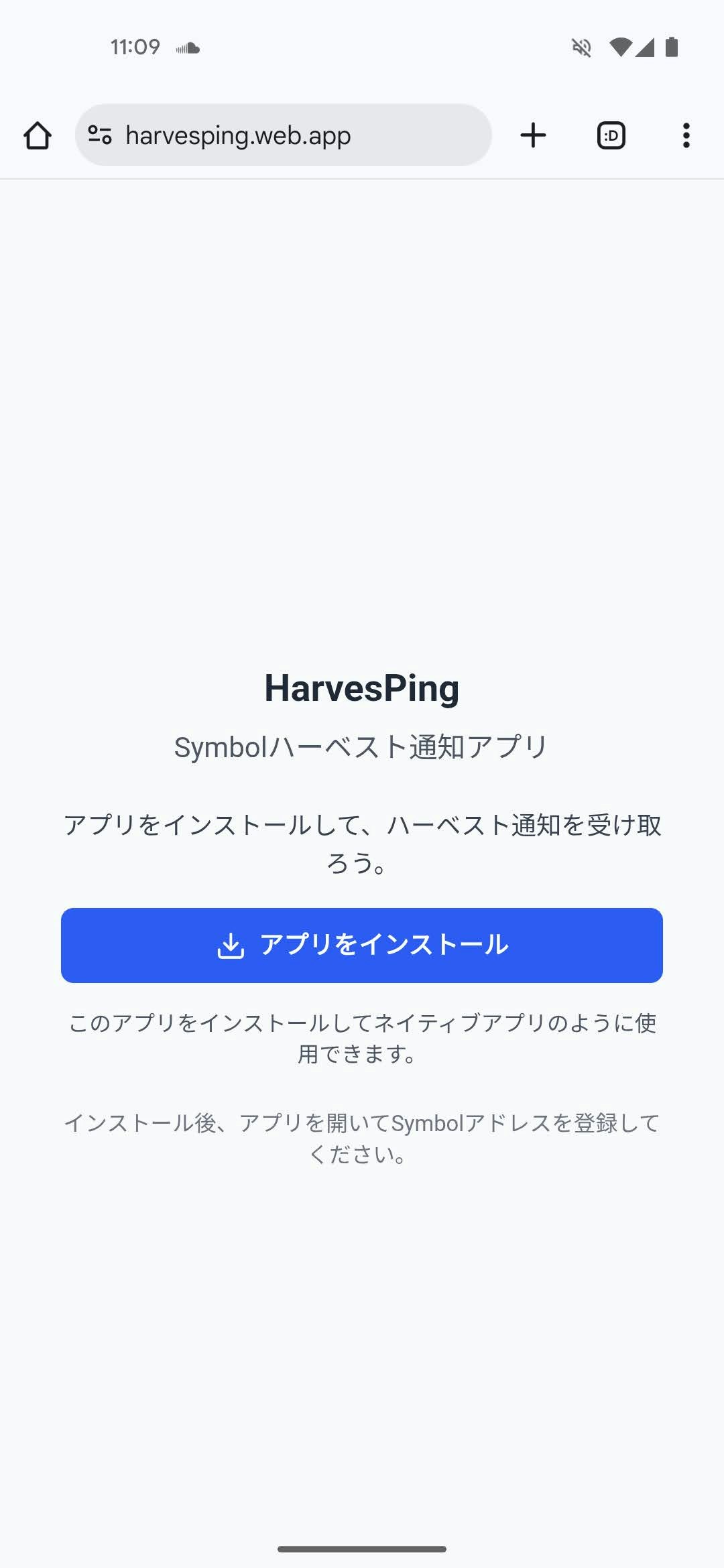The image size is (724, 1568).
Task: Click the HarvesPing page title
Action: click(x=361, y=689)
